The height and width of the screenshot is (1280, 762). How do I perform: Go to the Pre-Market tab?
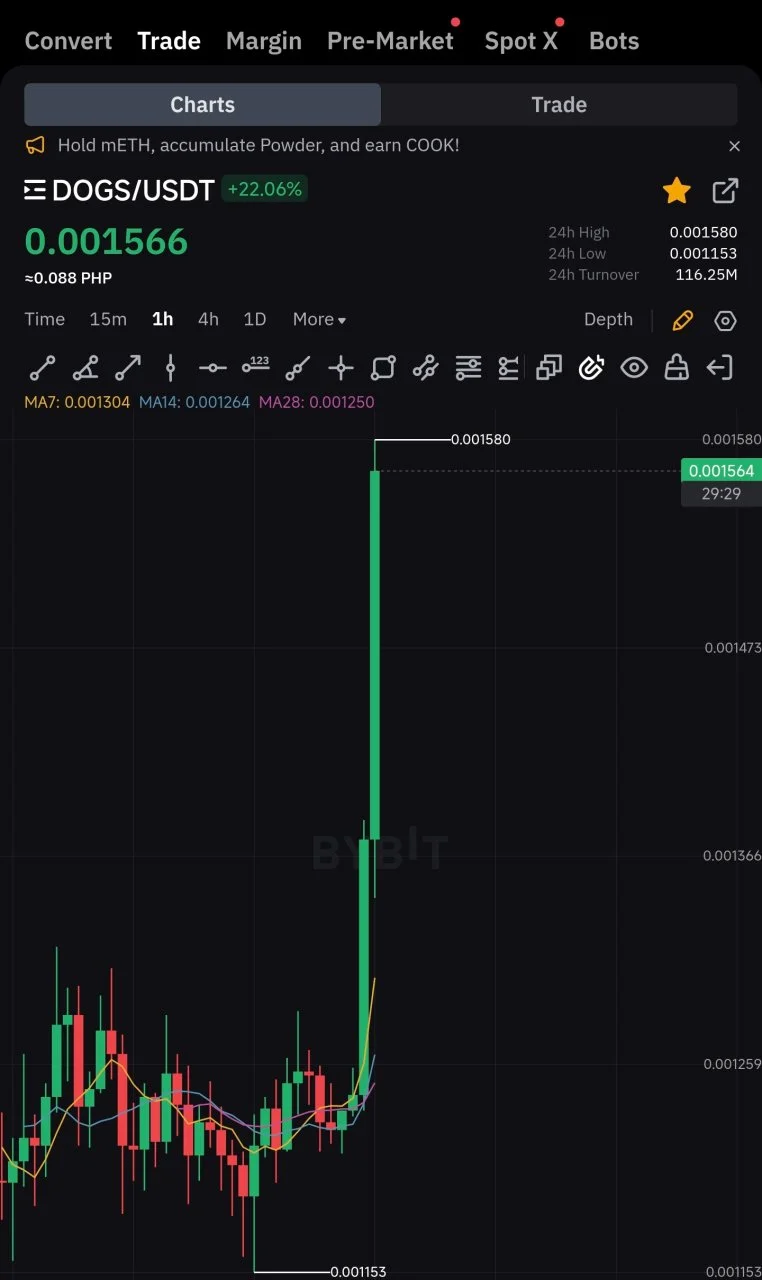[x=390, y=41]
